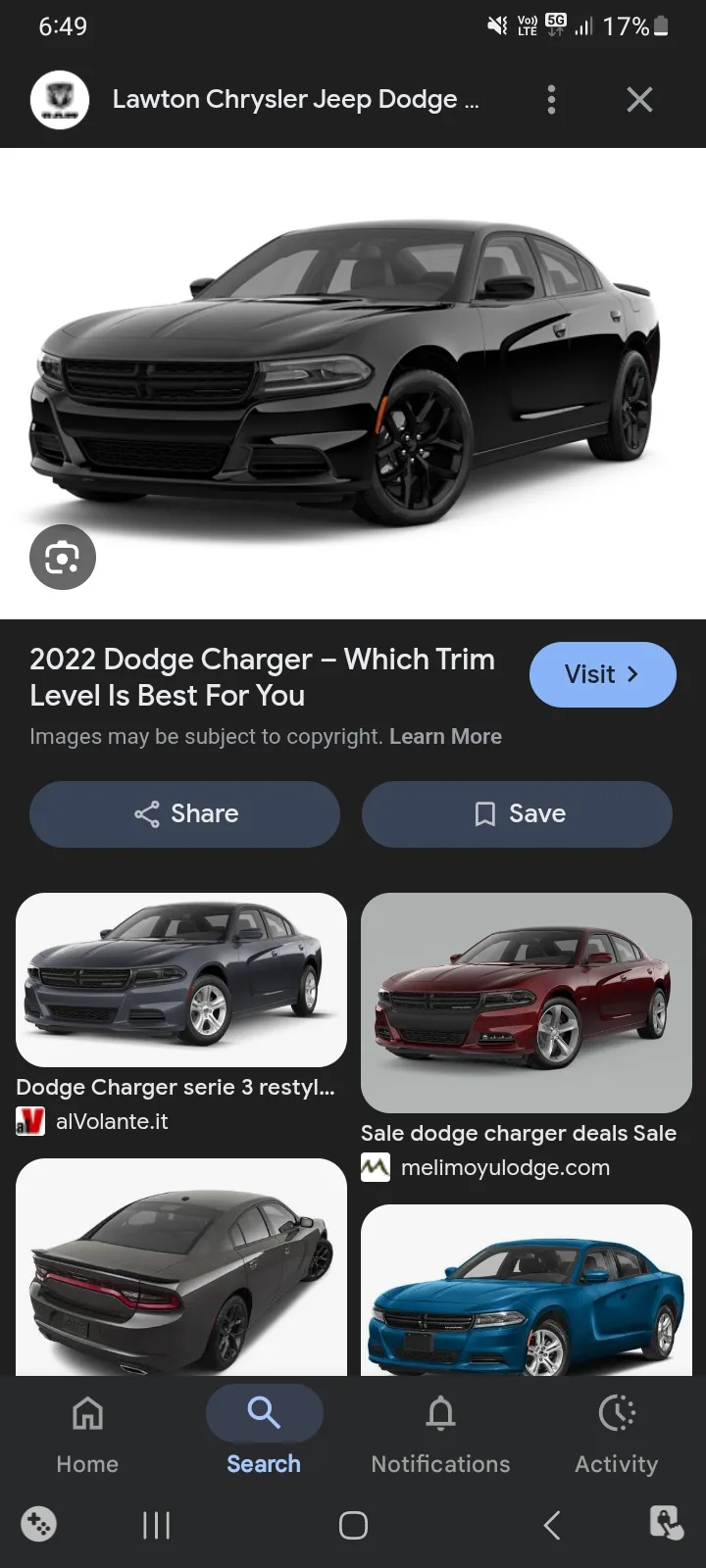
Task: Search this image with Google Lens
Action: click(x=63, y=558)
